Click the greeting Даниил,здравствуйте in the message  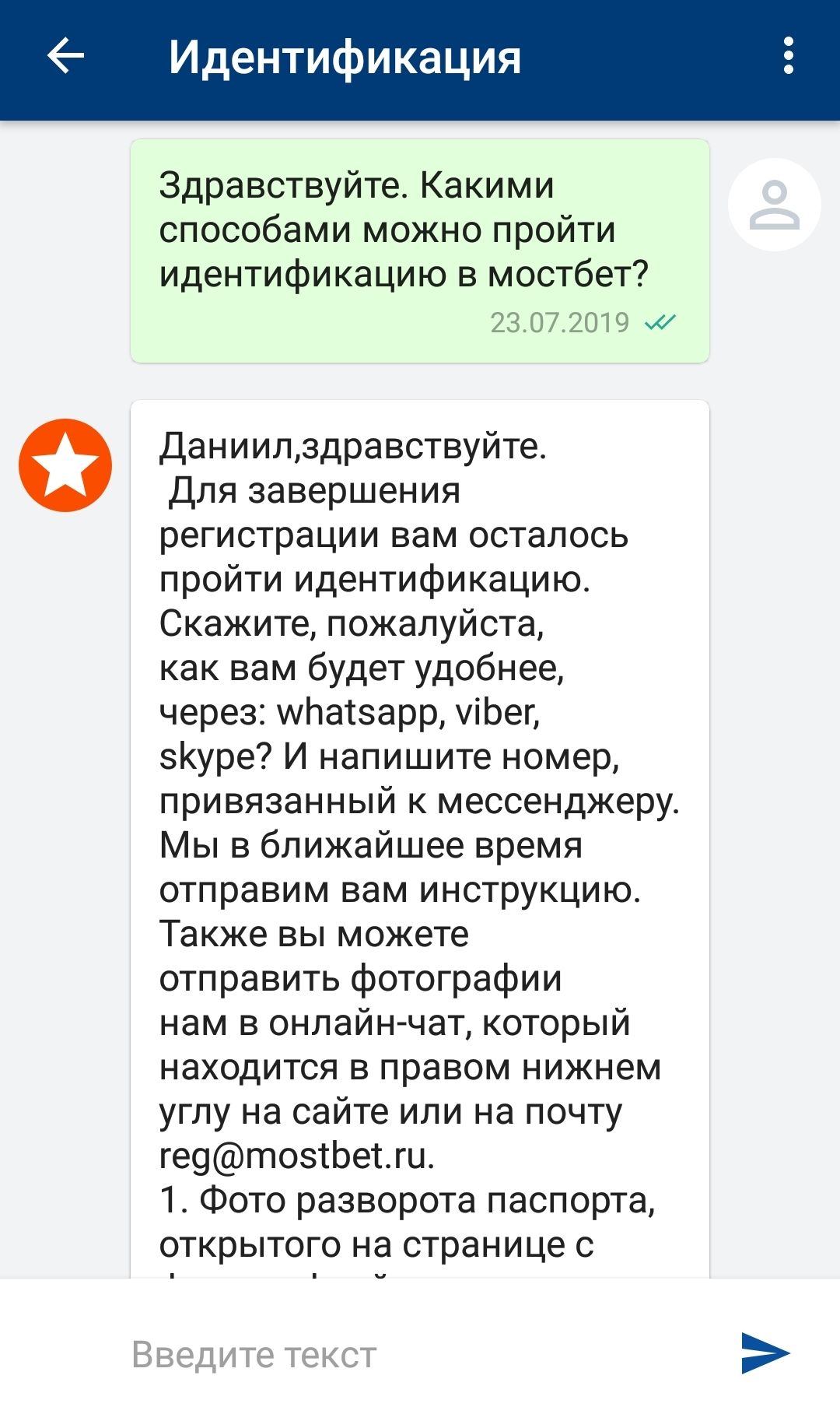click(x=354, y=446)
